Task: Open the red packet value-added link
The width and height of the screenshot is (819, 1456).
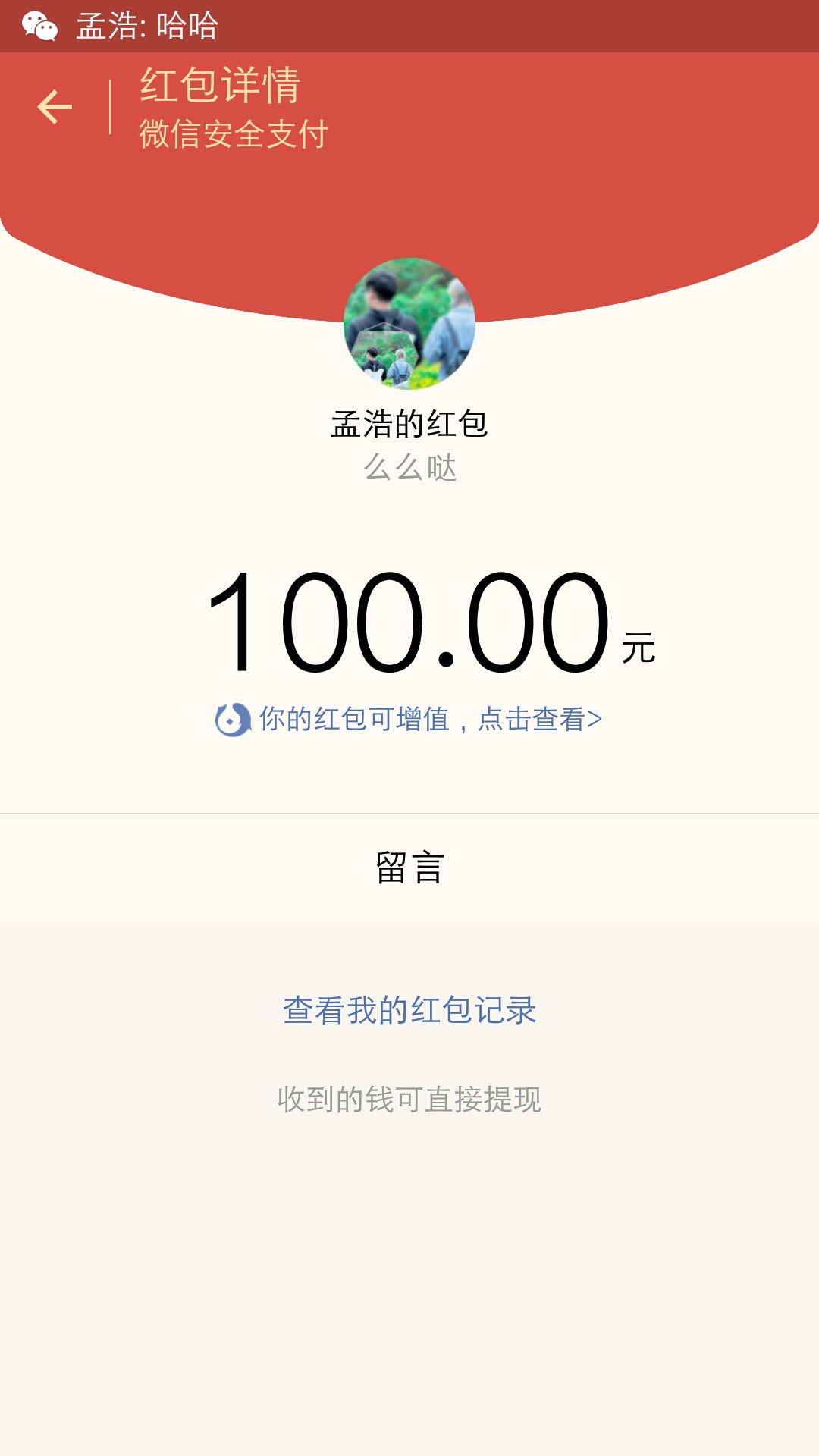Action: coord(409,719)
